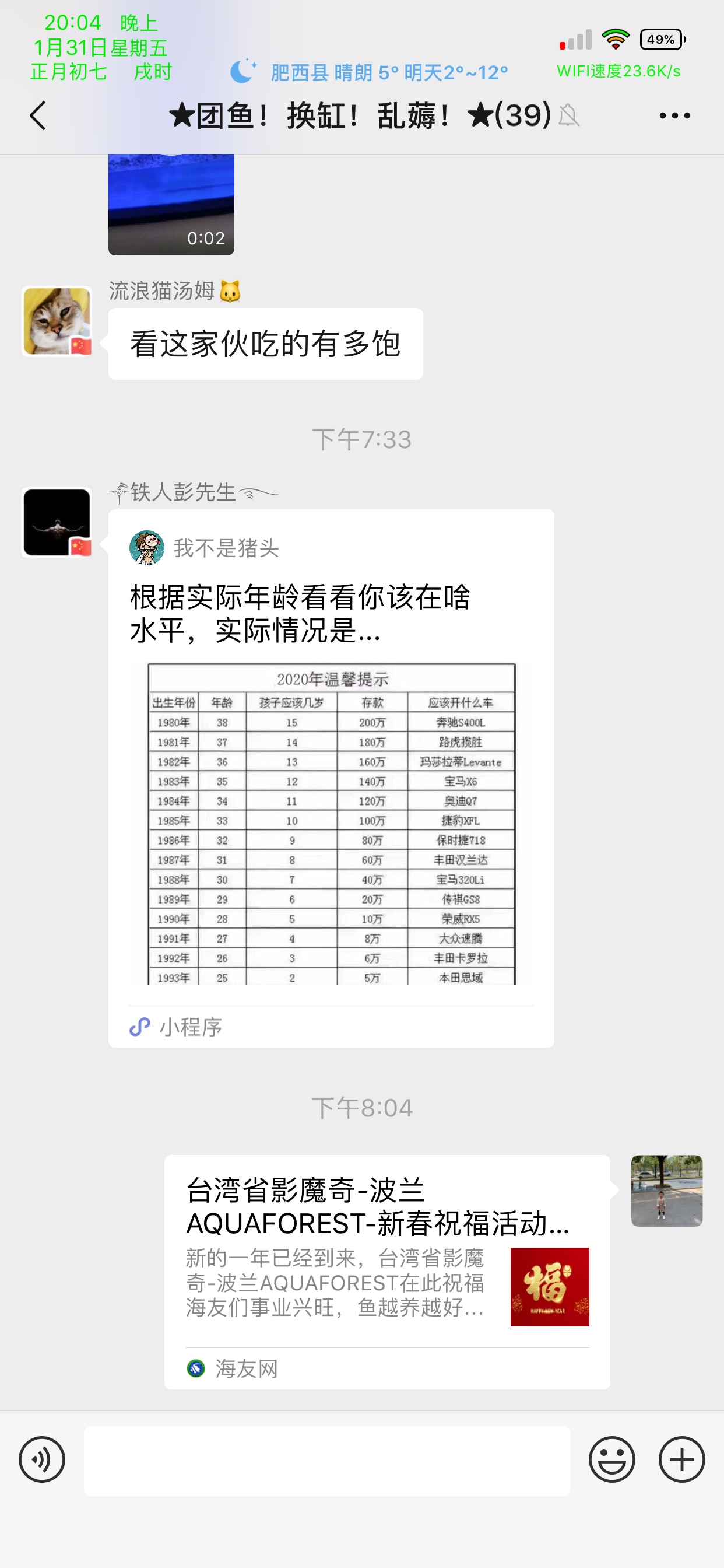This screenshot has height=1568, width=724.
Task: Play the 0:02 video clip
Action: click(171, 204)
